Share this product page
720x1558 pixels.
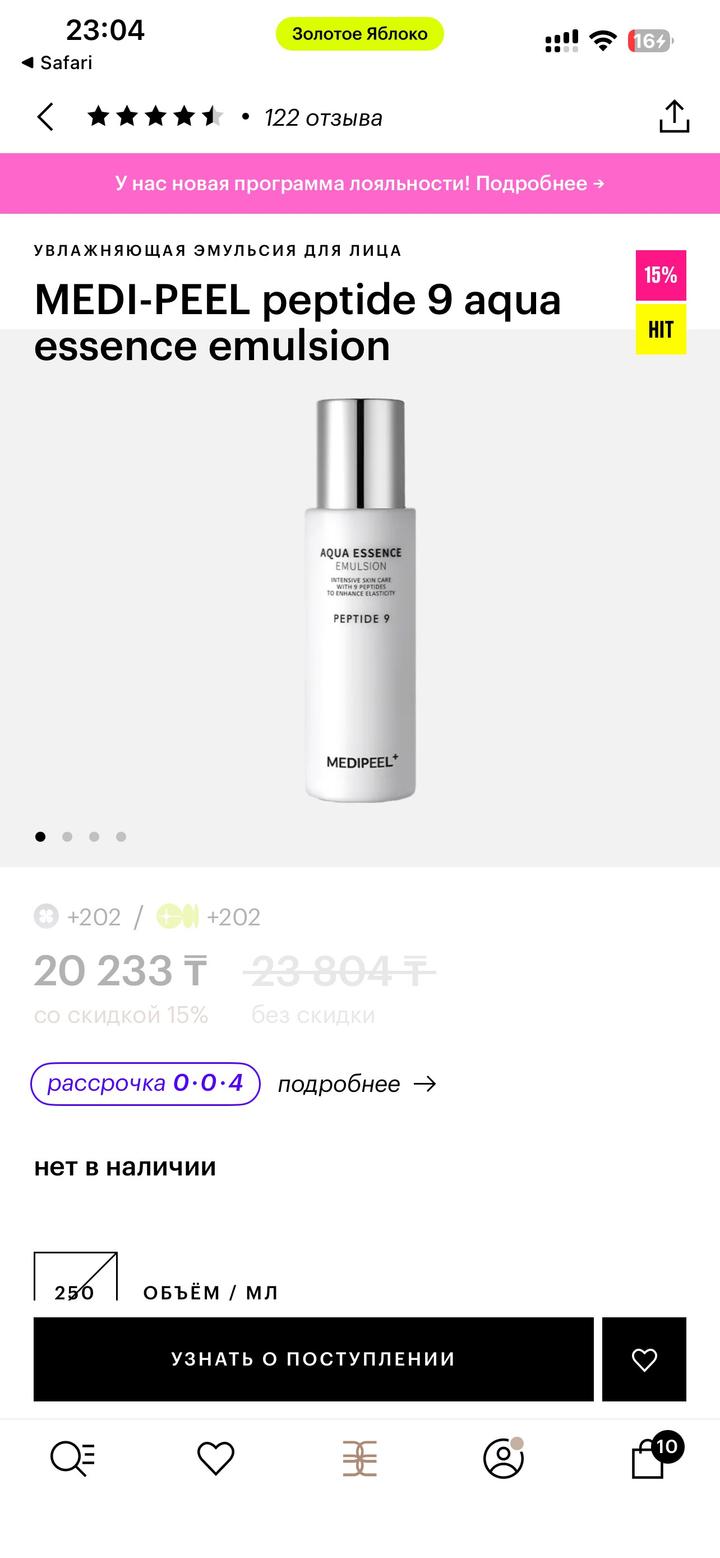[x=674, y=117]
